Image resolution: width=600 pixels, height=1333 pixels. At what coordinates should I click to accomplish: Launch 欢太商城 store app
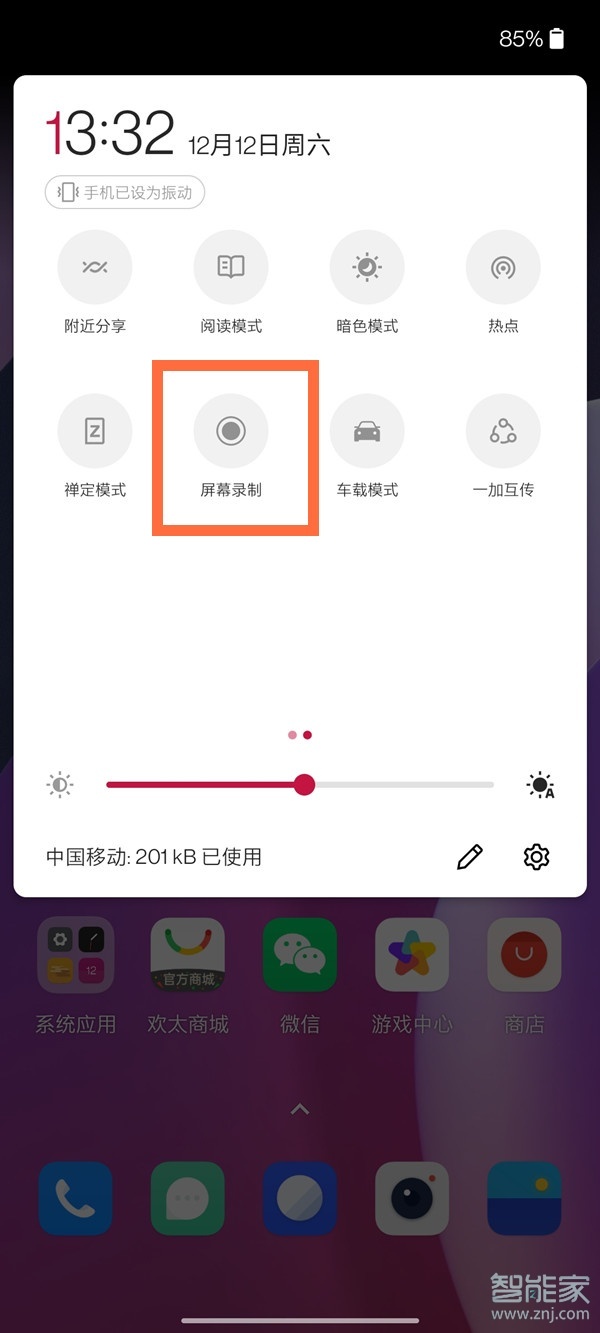(x=188, y=955)
